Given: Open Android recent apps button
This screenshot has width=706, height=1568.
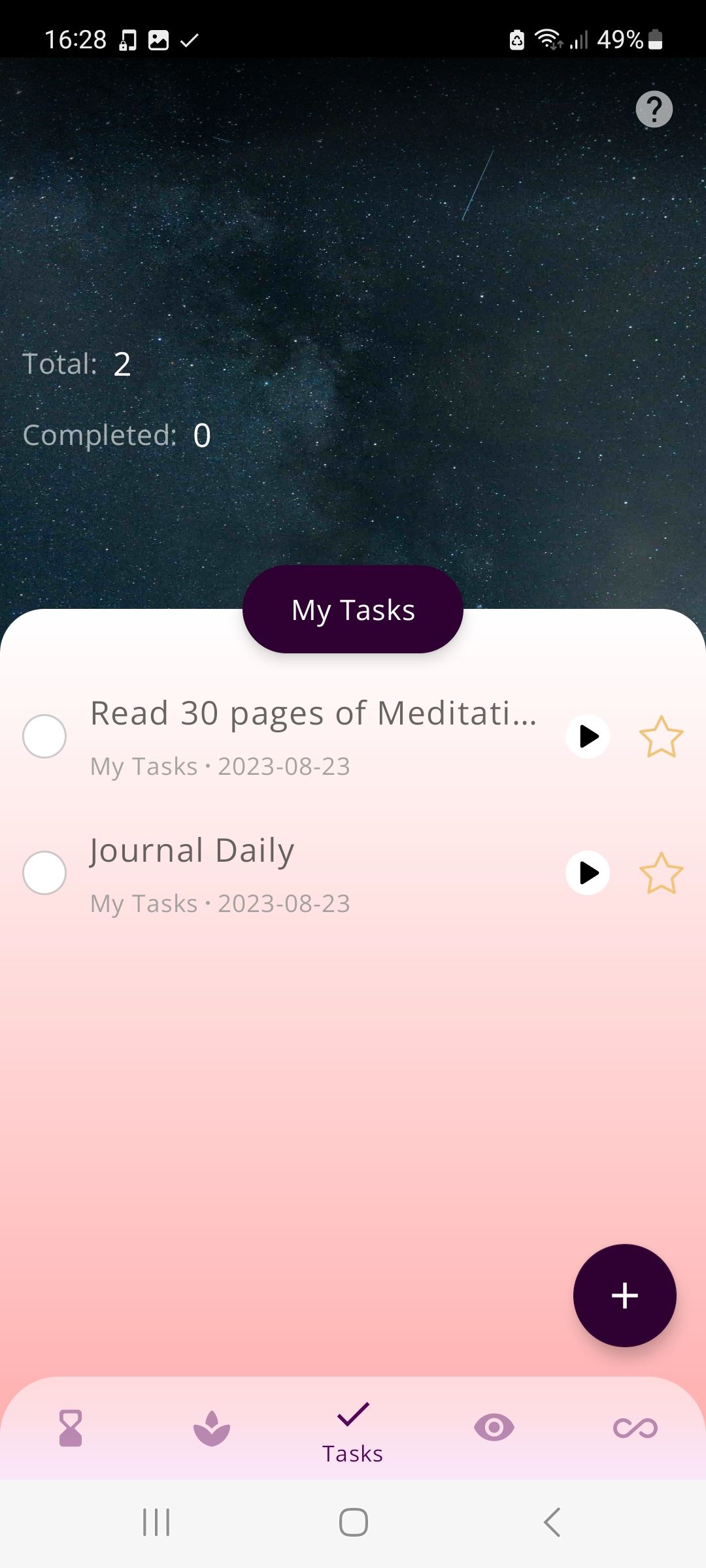Looking at the screenshot, I should pyautogui.click(x=156, y=1520).
